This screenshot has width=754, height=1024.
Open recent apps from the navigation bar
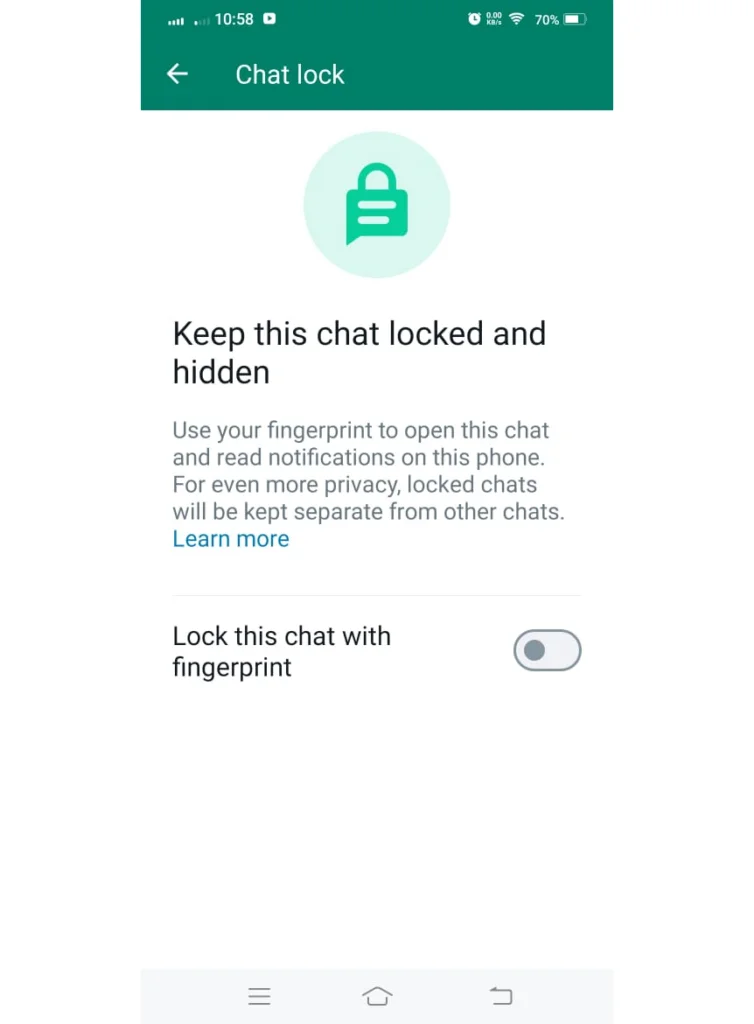(x=259, y=996)
